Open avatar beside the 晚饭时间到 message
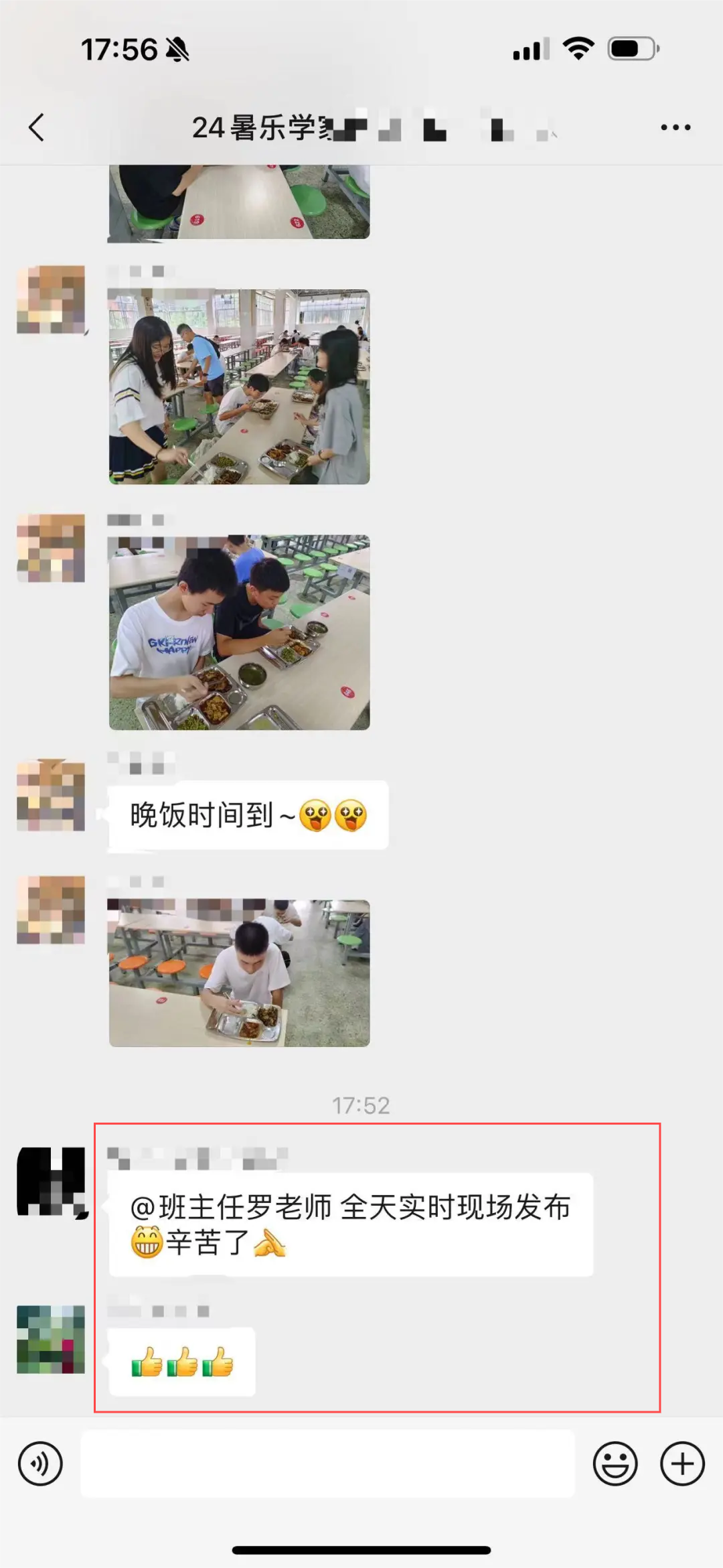The width and height of the screenshot is (723, 1568). [51, 795]
